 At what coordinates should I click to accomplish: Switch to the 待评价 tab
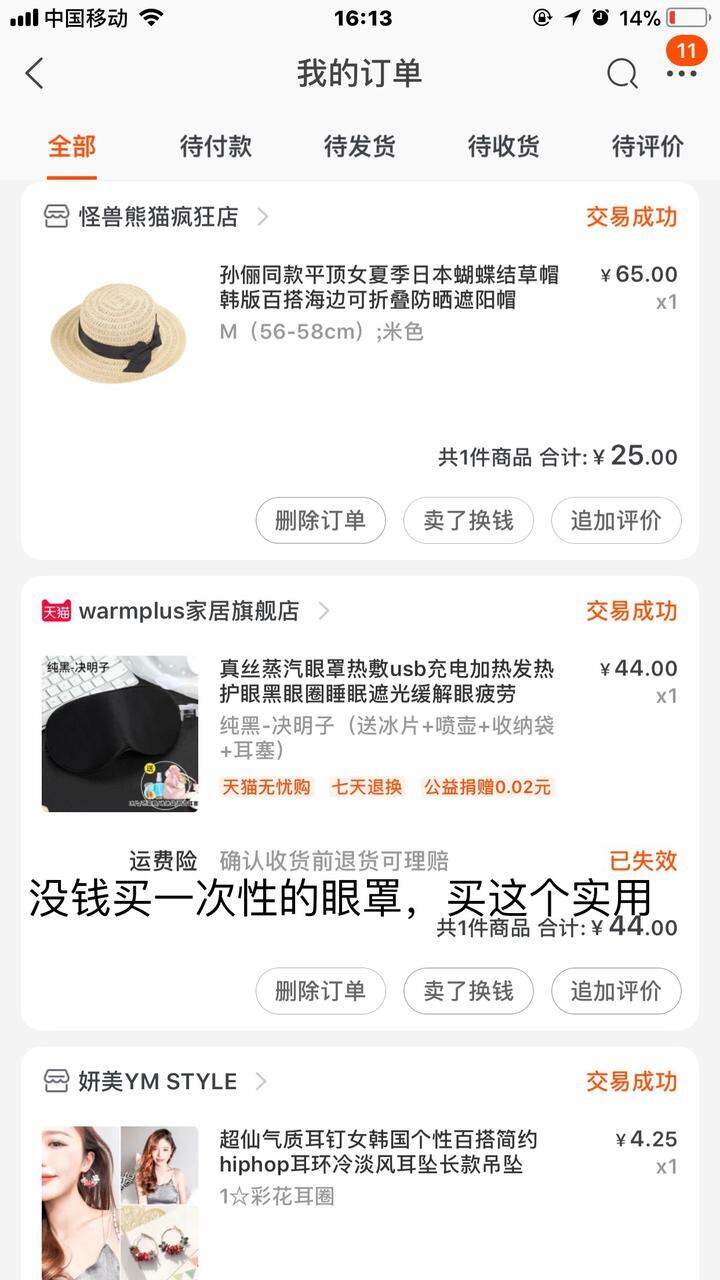[x=647, y=146]
